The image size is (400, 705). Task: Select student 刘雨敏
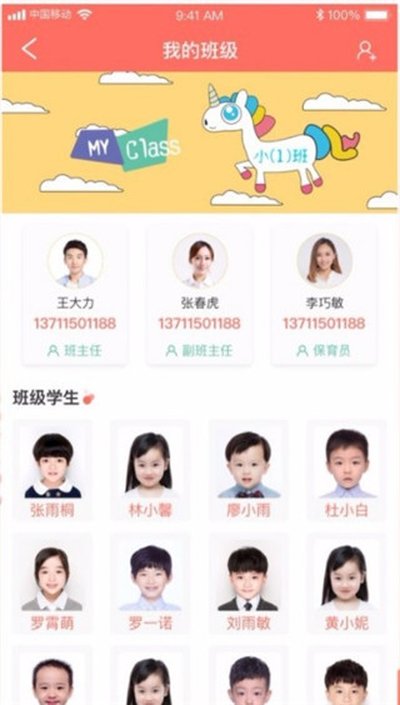pos(249,584)
